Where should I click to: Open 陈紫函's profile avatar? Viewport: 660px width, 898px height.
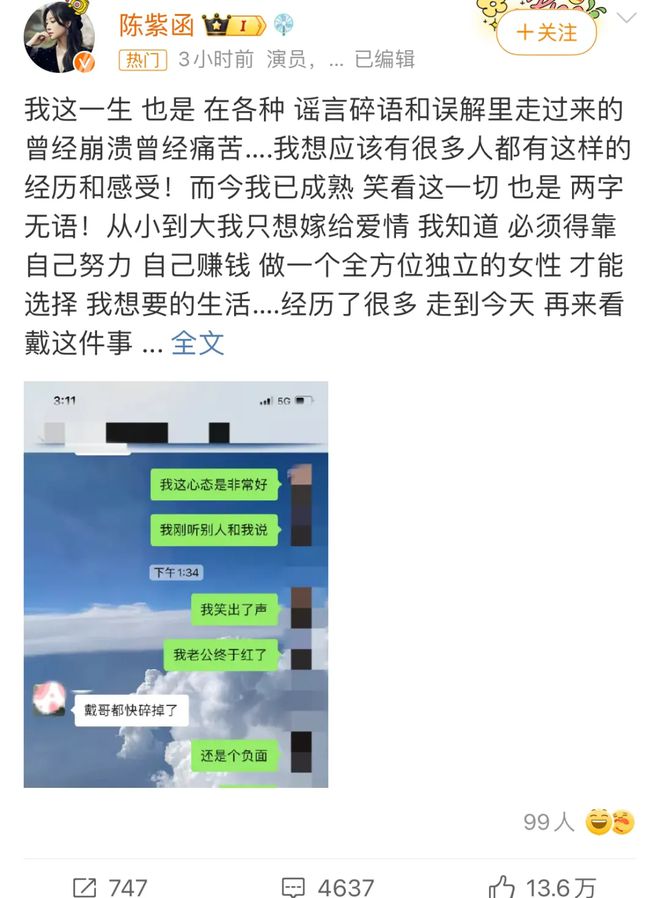point(59,37)
